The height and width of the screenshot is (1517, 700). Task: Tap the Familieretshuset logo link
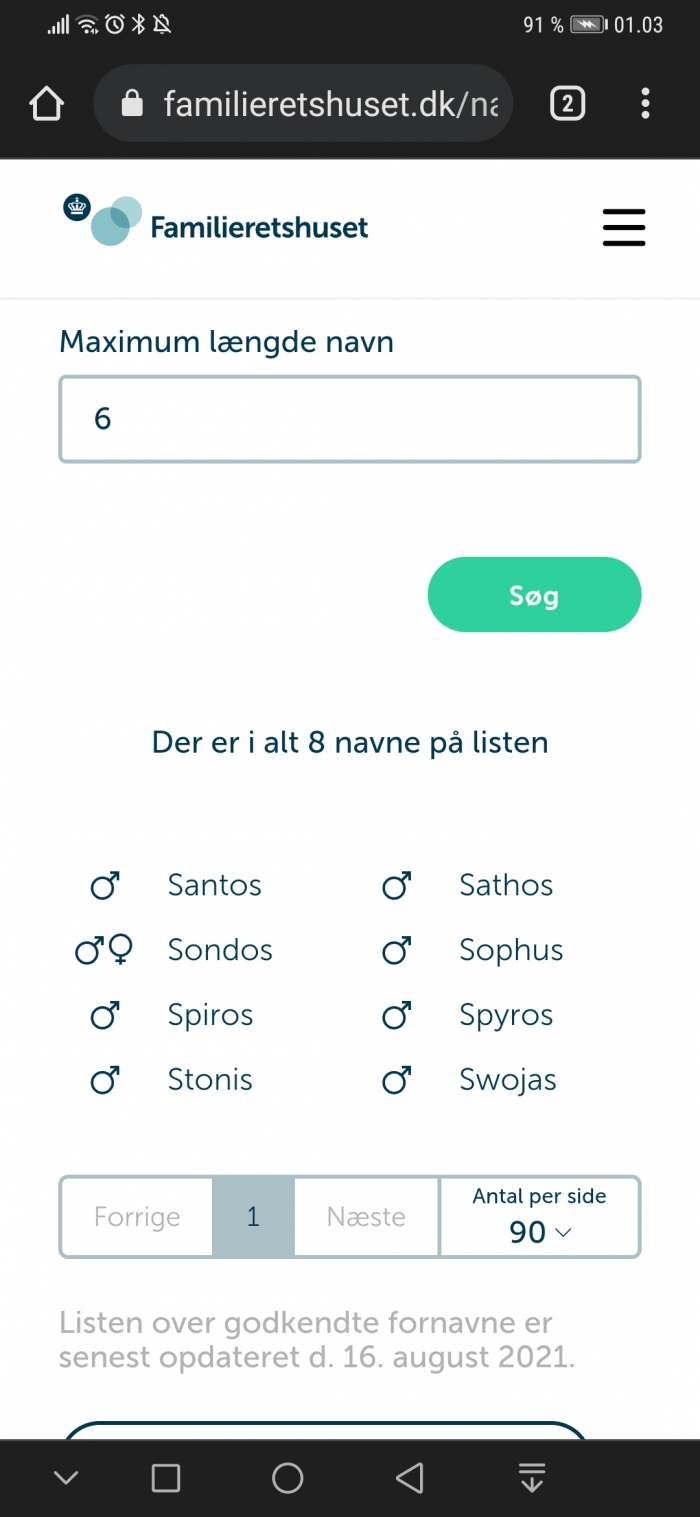(x=215, y=221)
